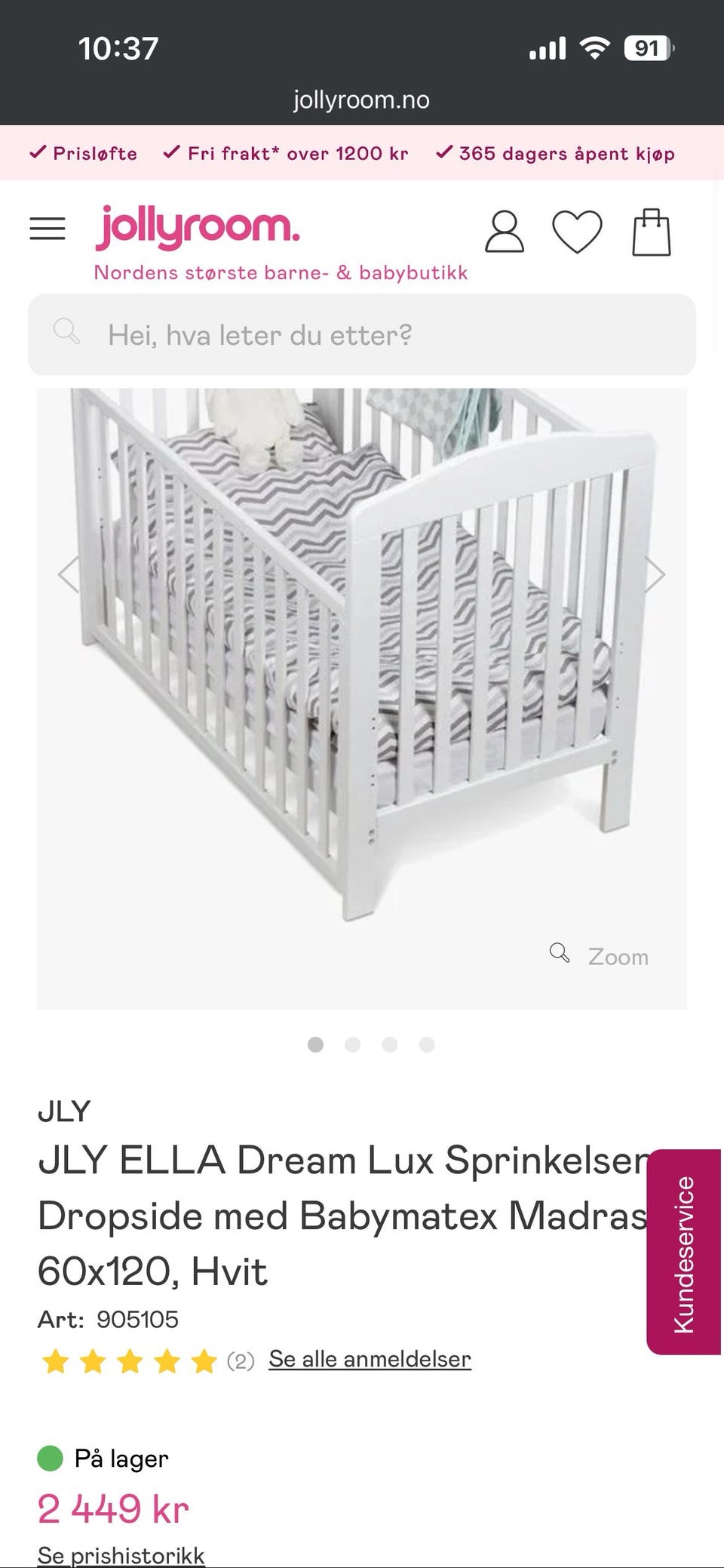Open the hamburger menu
724x1568 pixels.
(x=48, y=229)
